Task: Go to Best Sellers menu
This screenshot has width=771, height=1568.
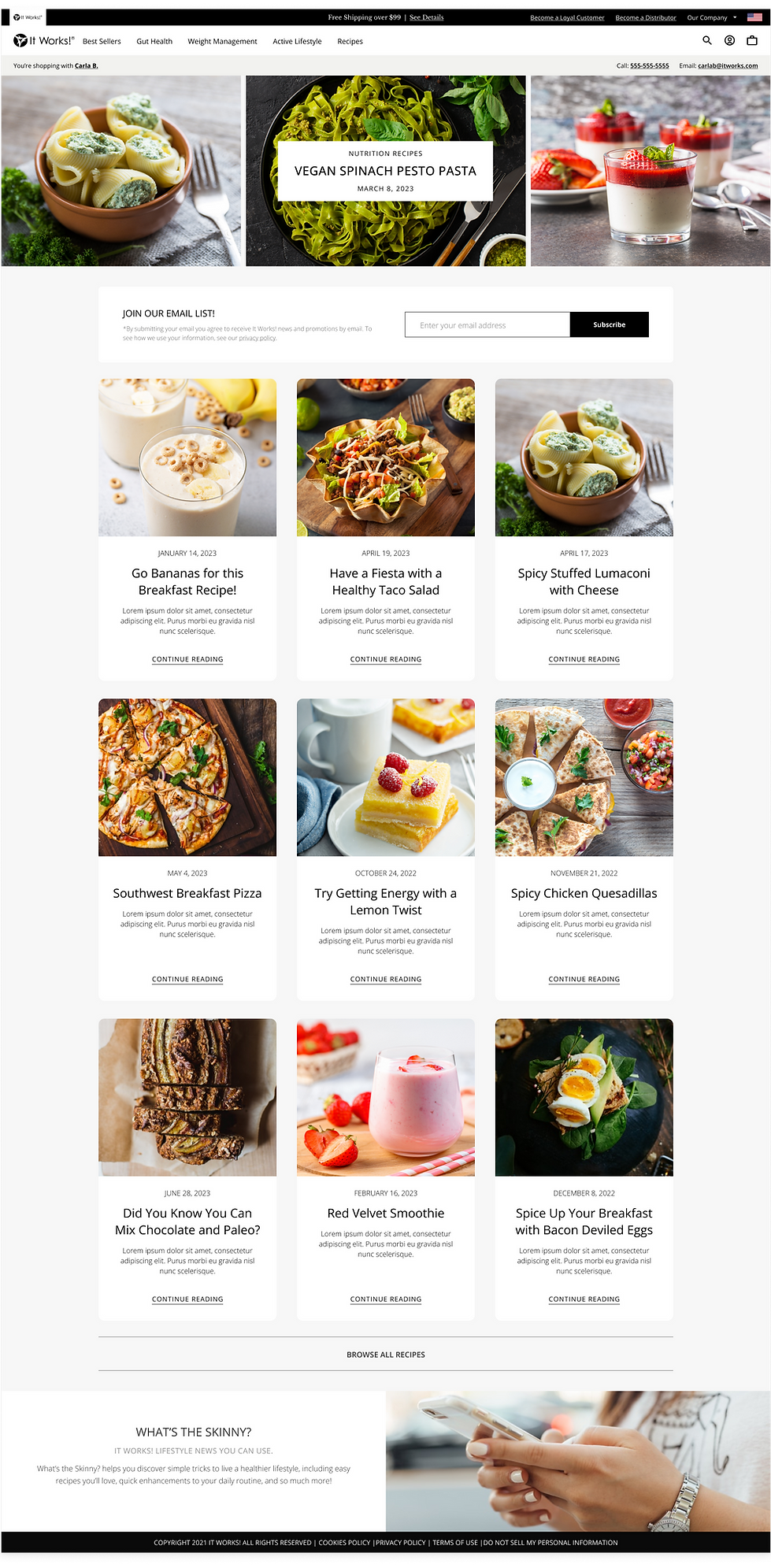Action: pyautogui.click(x=102, y=42)
